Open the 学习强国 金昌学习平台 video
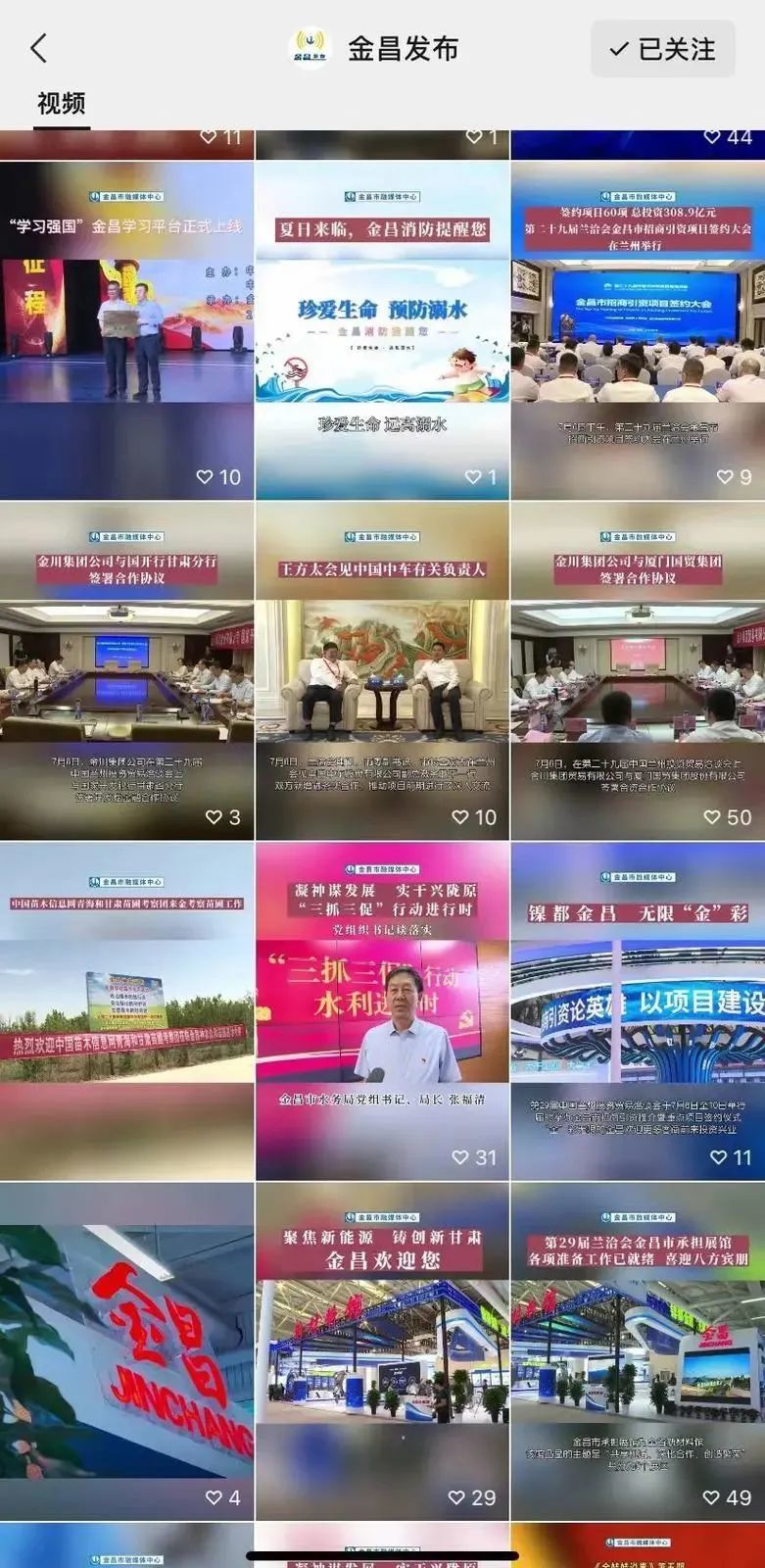Screen dimensions: 765x1568 [126, 330]
